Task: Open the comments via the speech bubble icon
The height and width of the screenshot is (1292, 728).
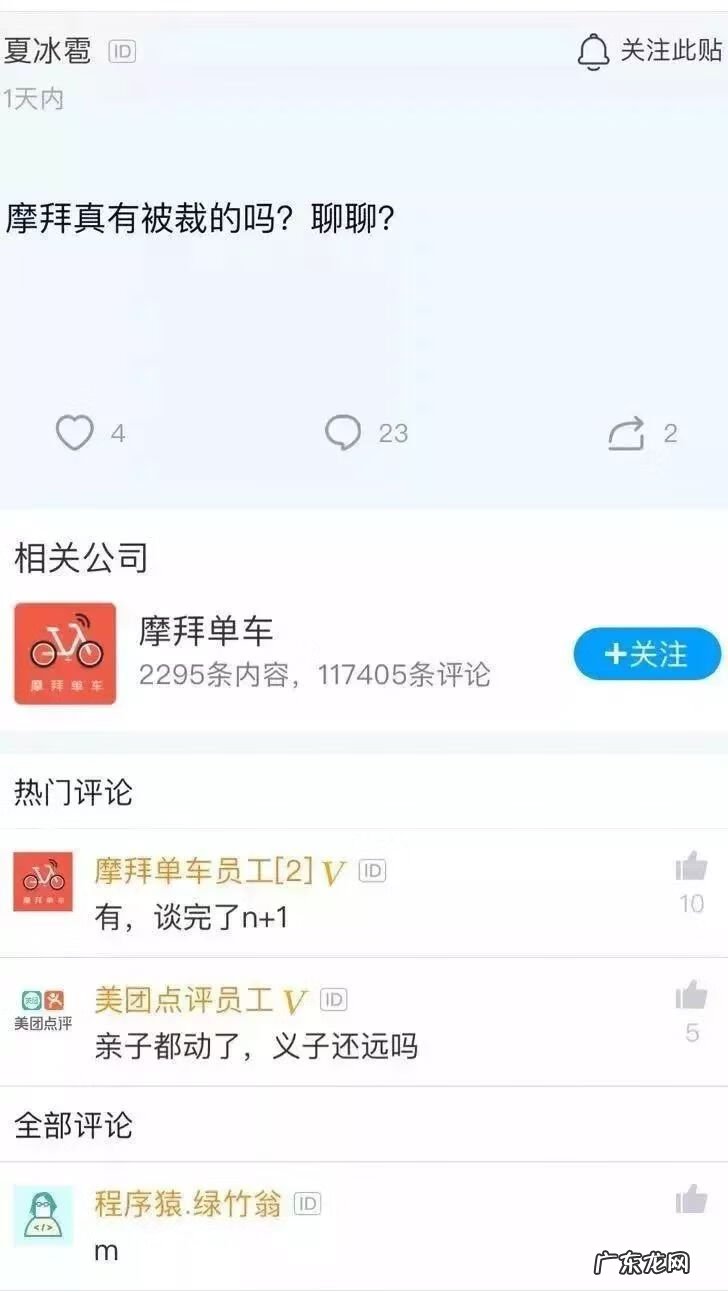Action: 345,432
